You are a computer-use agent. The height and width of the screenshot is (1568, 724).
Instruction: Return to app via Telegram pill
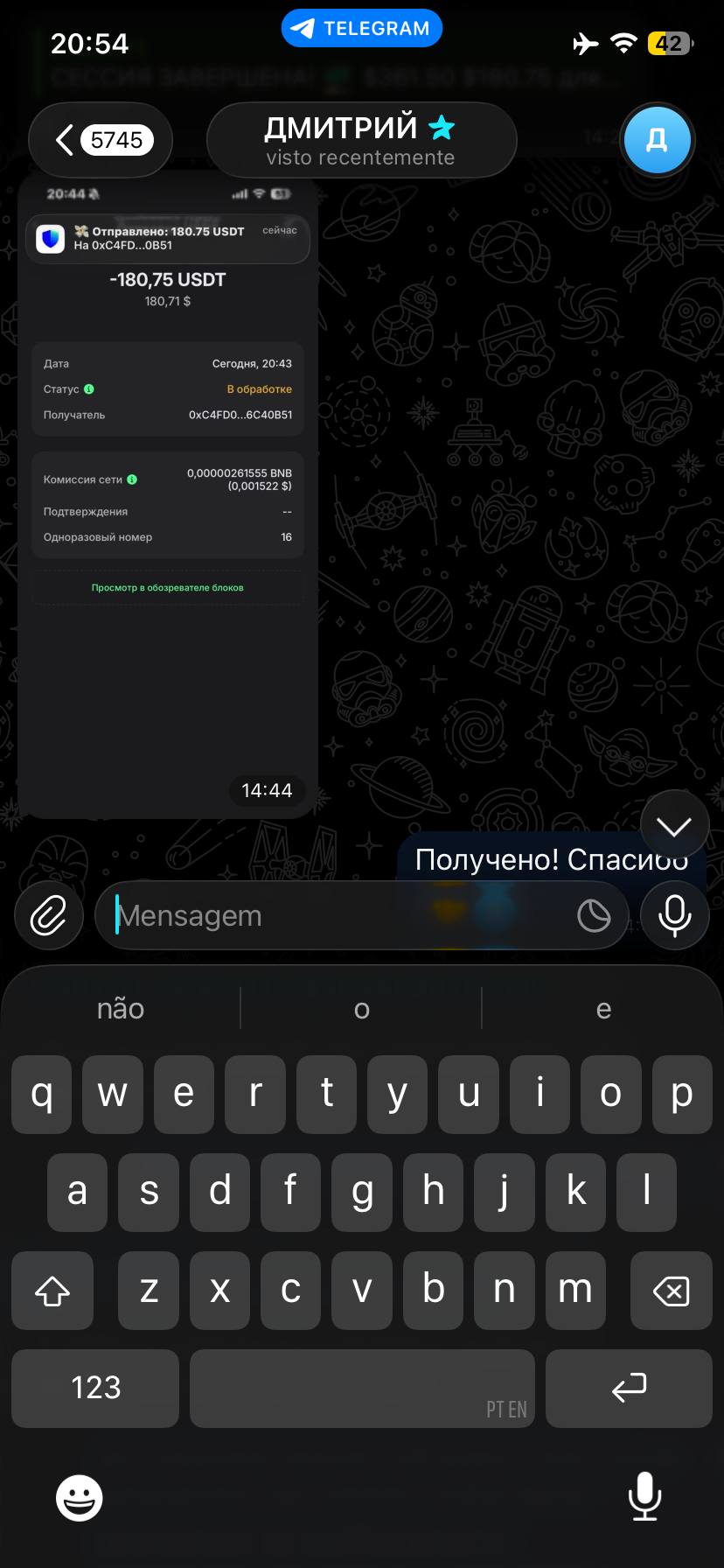361,29
